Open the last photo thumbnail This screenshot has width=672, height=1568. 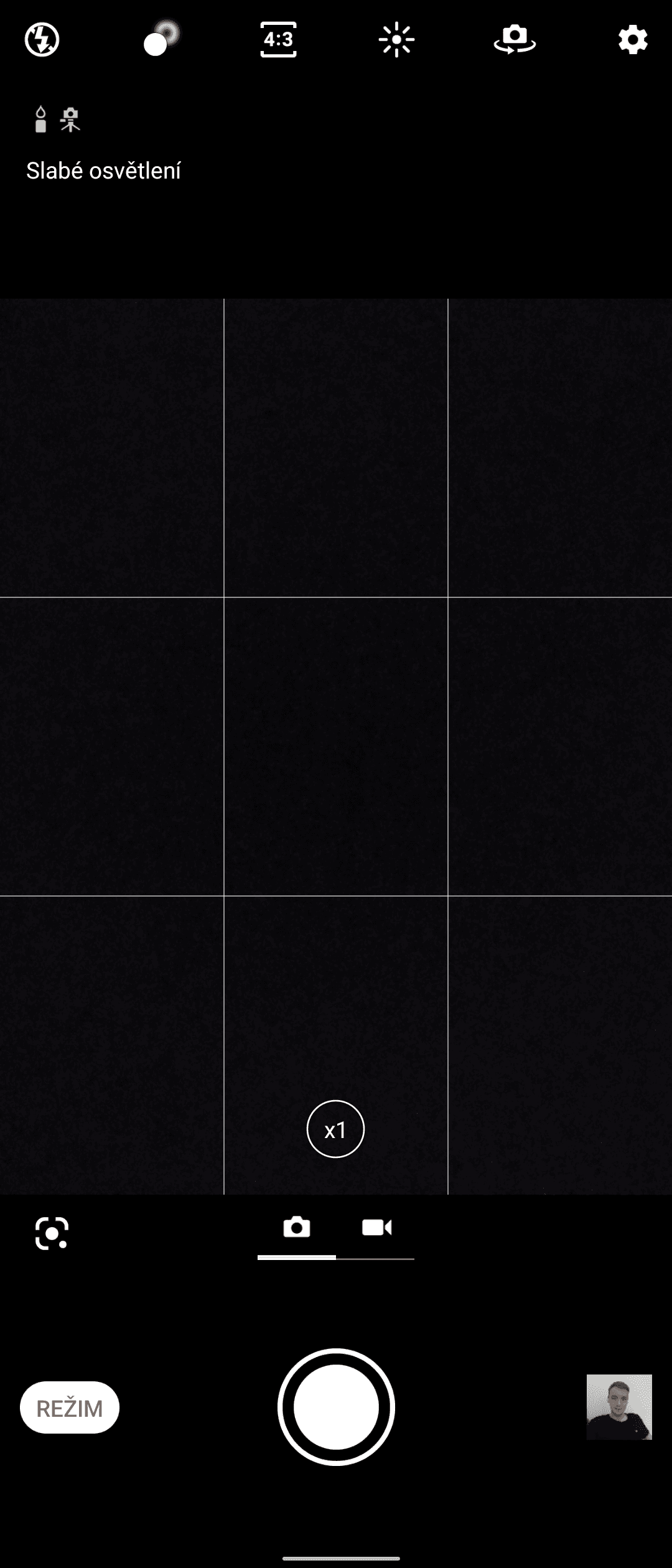click(x=619, y=1407)
